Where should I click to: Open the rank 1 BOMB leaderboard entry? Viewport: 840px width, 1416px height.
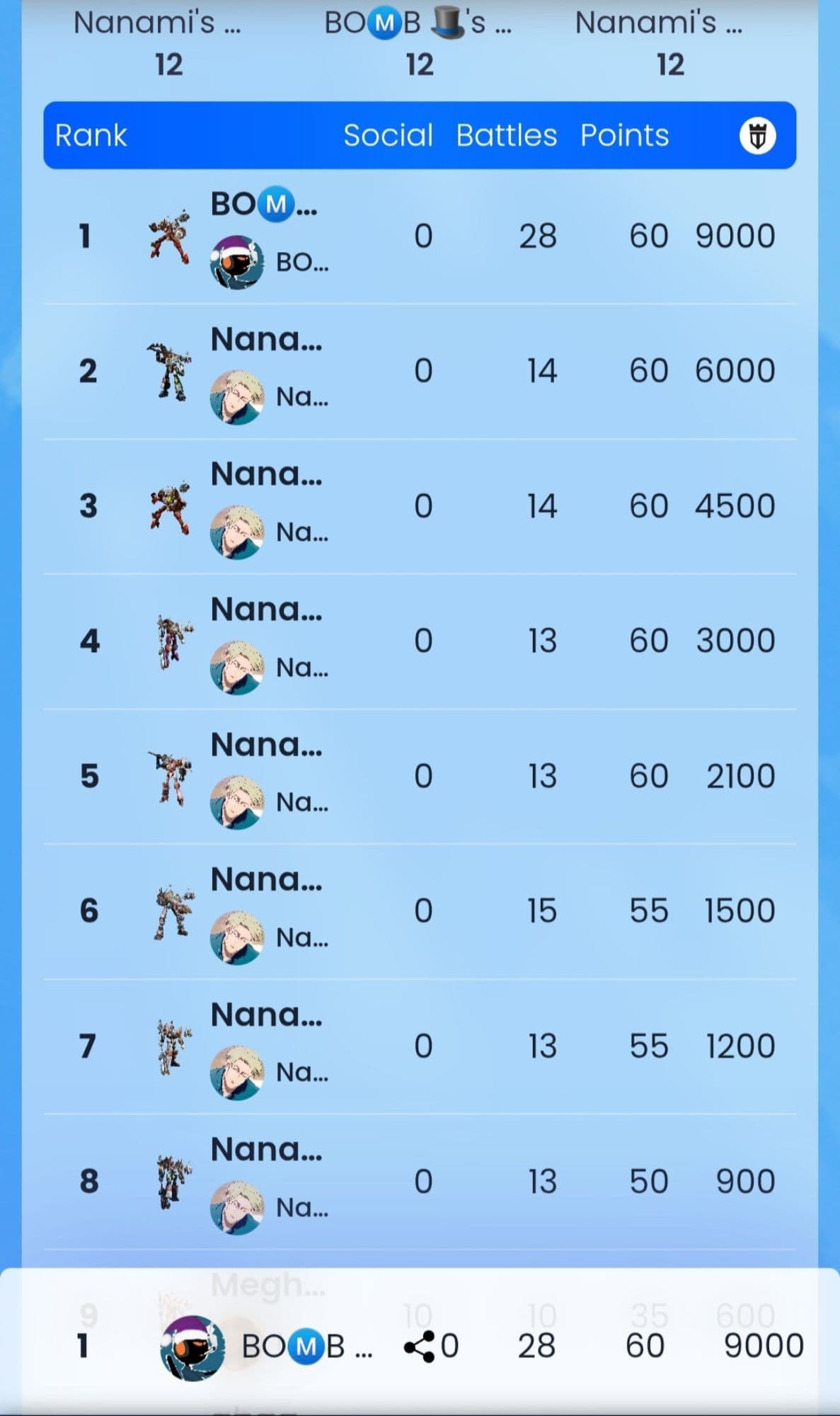tap(420, 236)
